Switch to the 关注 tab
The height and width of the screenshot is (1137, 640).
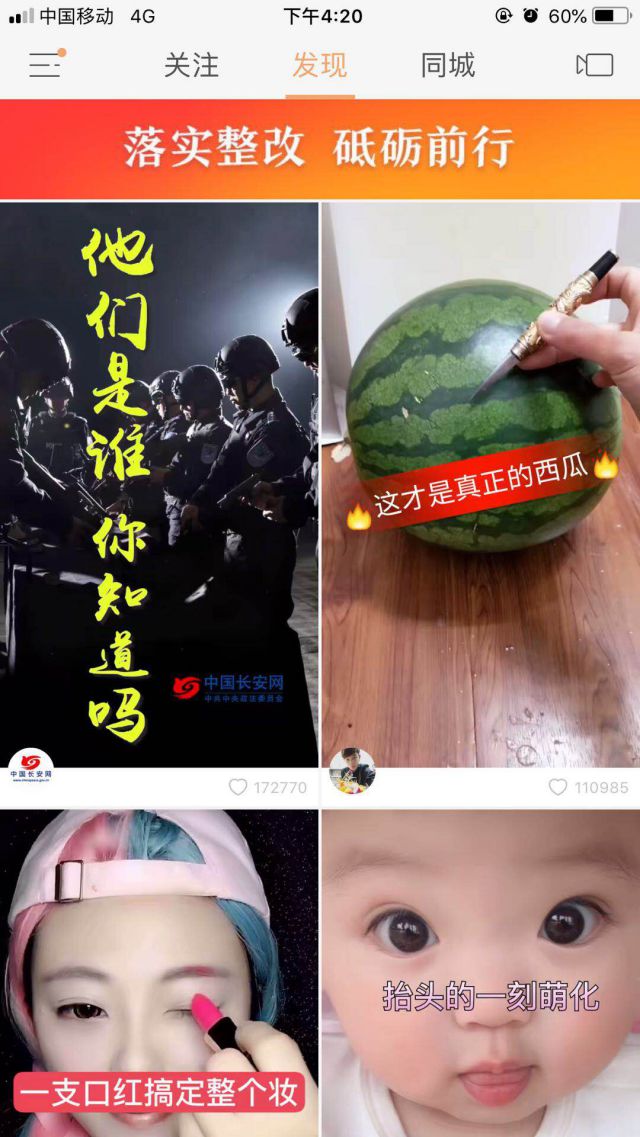point(191,66)
